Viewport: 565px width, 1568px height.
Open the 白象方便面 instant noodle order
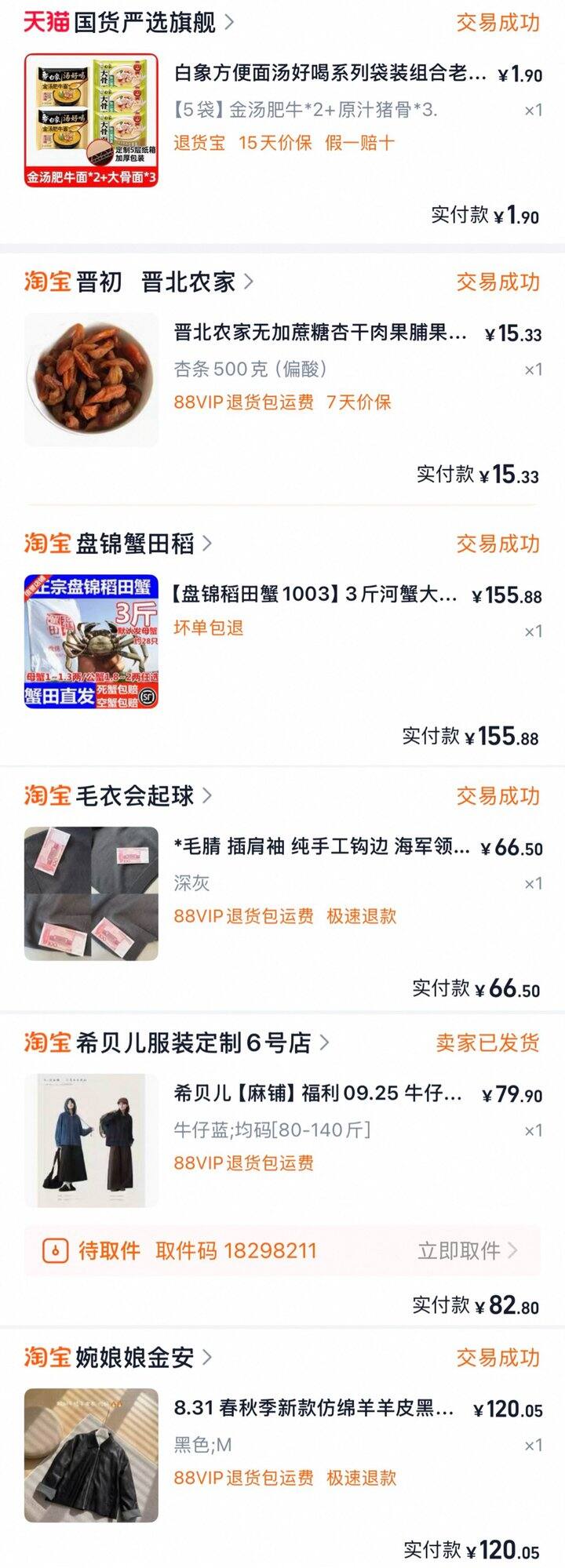(330, 74)
